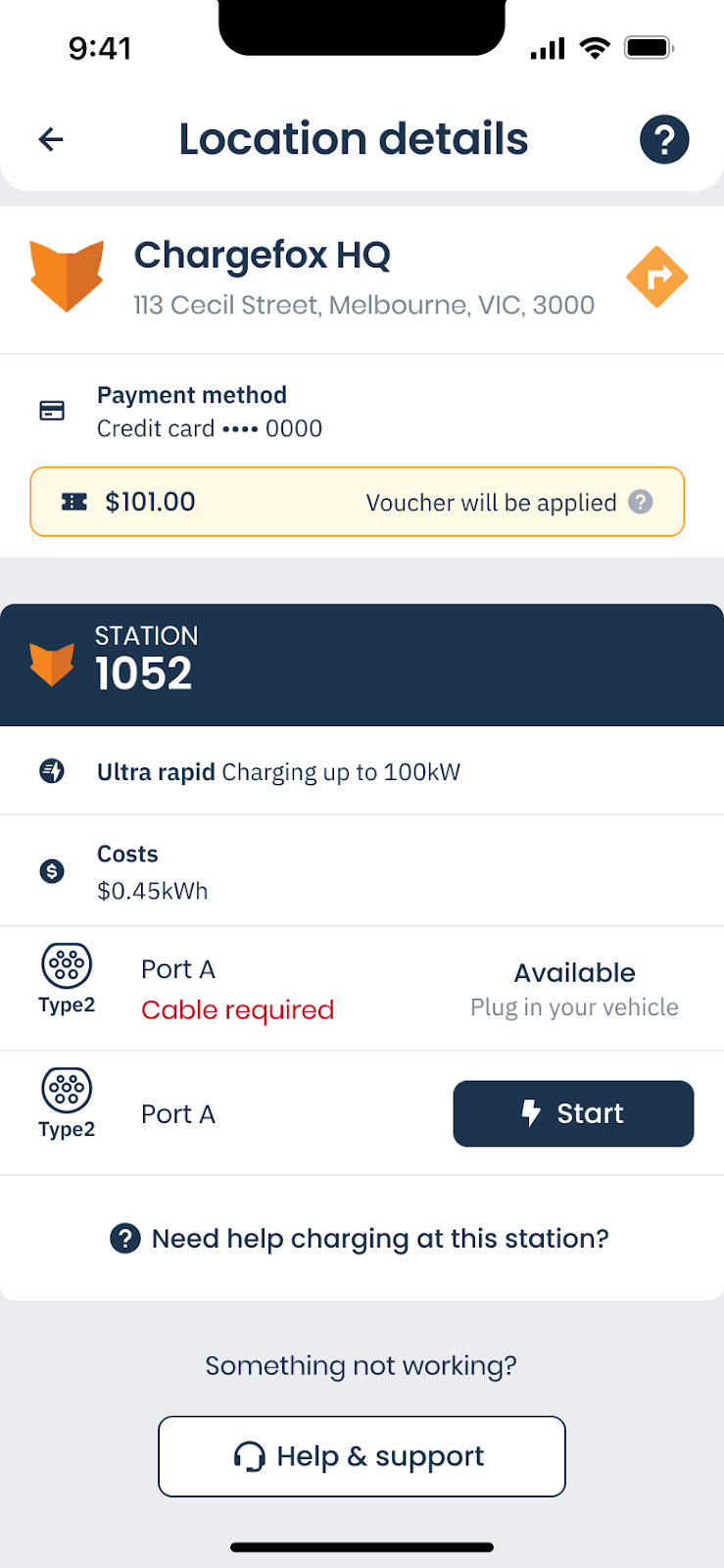
Task: Get directions to Chargefox HQ
Action: (x=656, y=277)
